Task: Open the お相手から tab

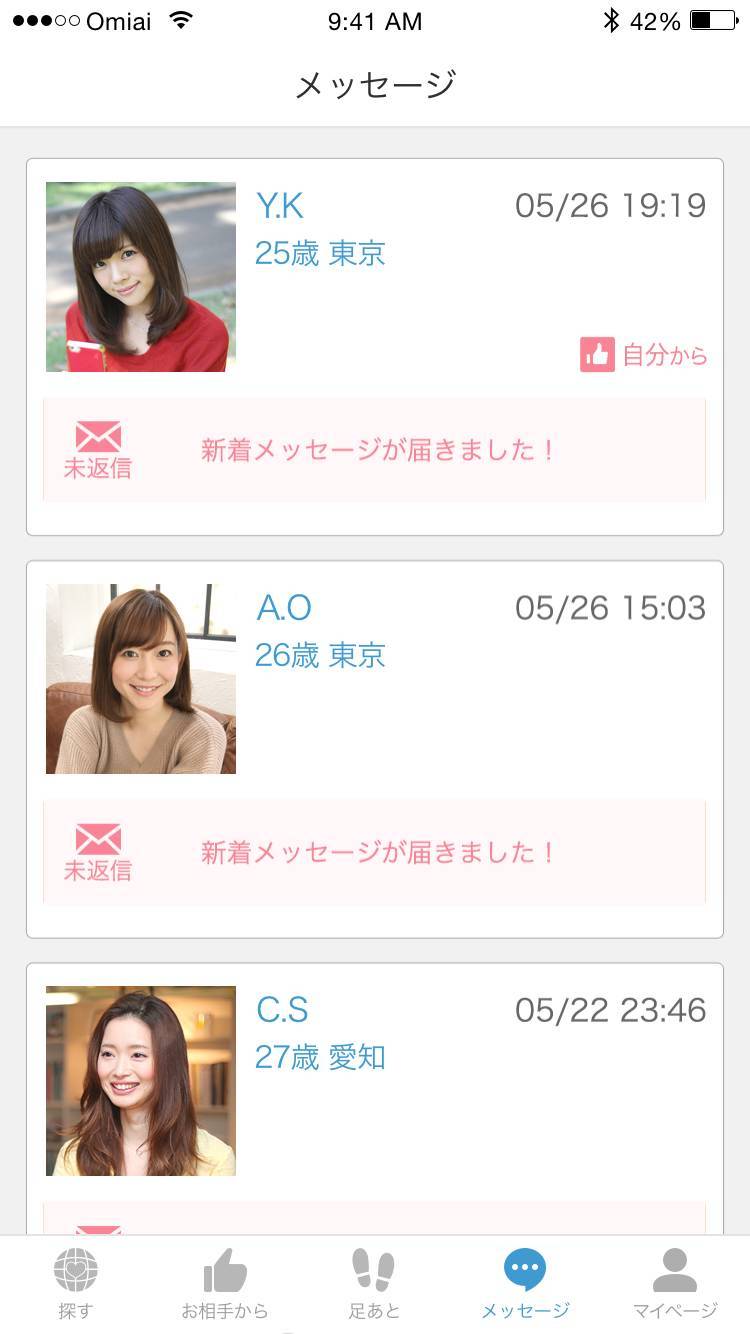Action: (x=225, y=1283)
